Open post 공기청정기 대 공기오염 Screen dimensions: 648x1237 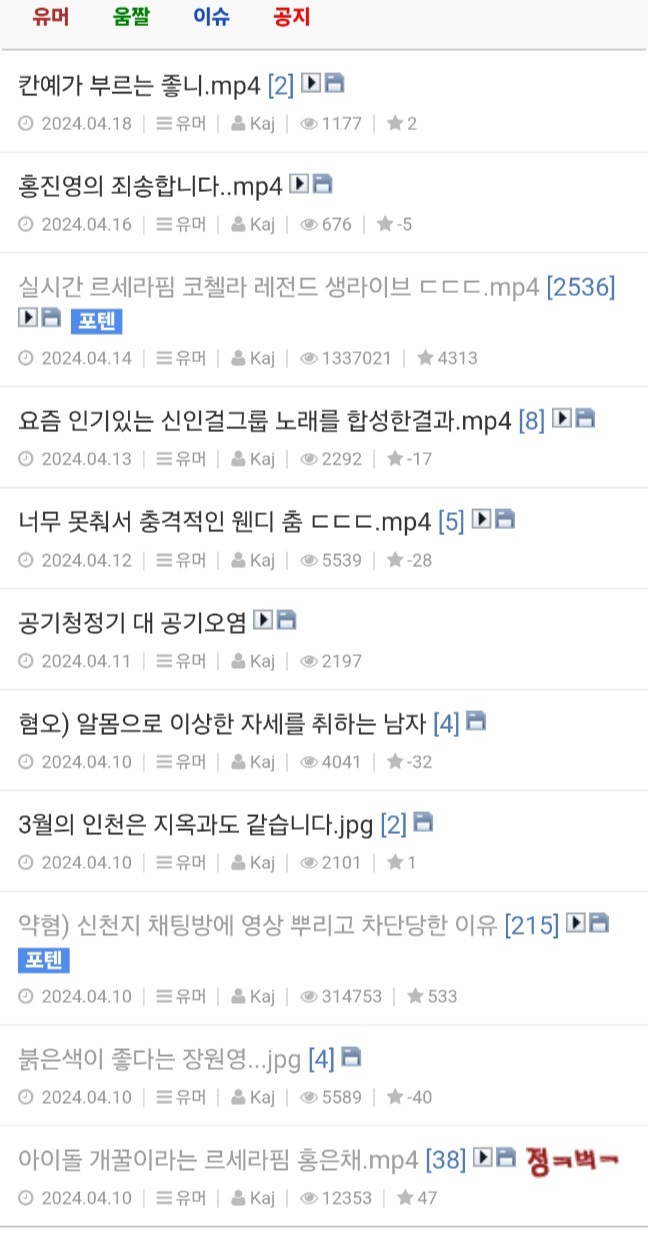(x=132, y=623)
